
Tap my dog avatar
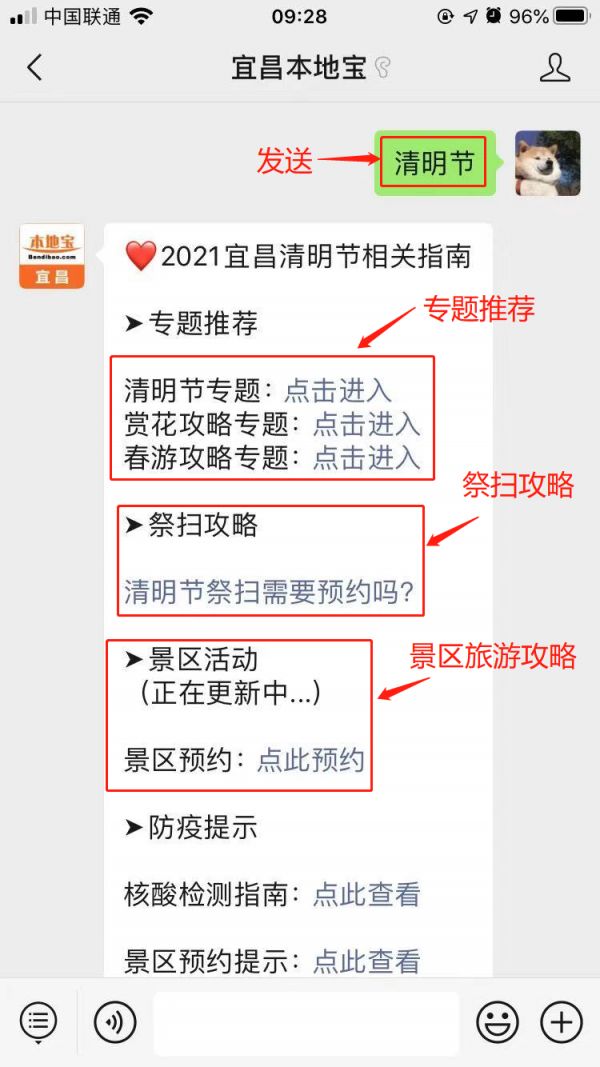pos(547,163)
